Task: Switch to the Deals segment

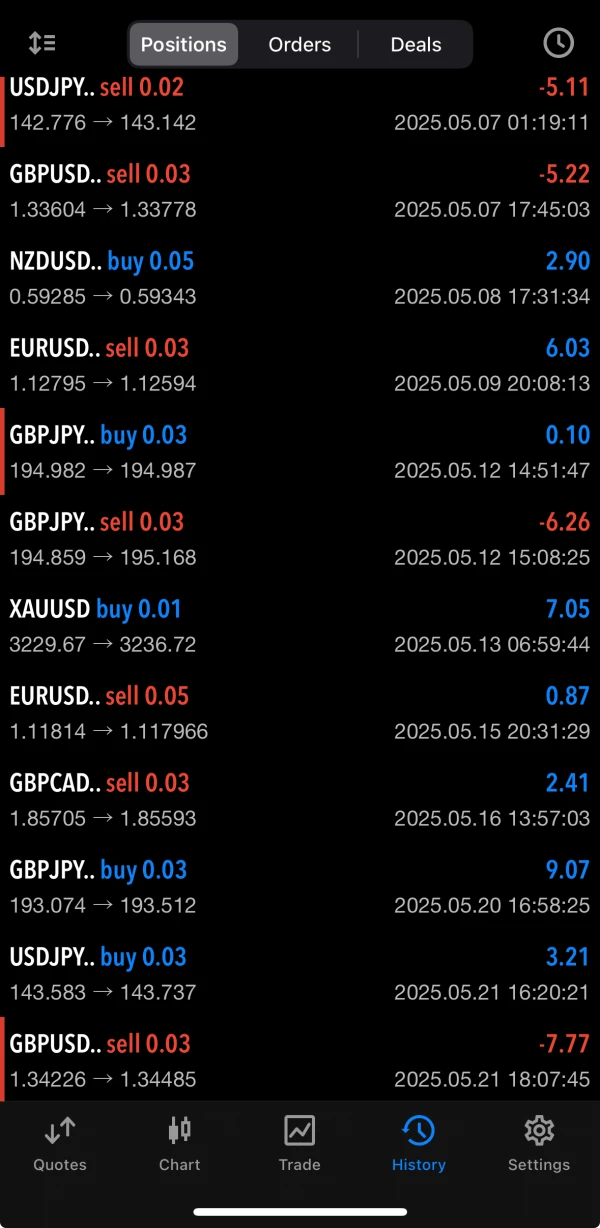Action: point(416,44)
